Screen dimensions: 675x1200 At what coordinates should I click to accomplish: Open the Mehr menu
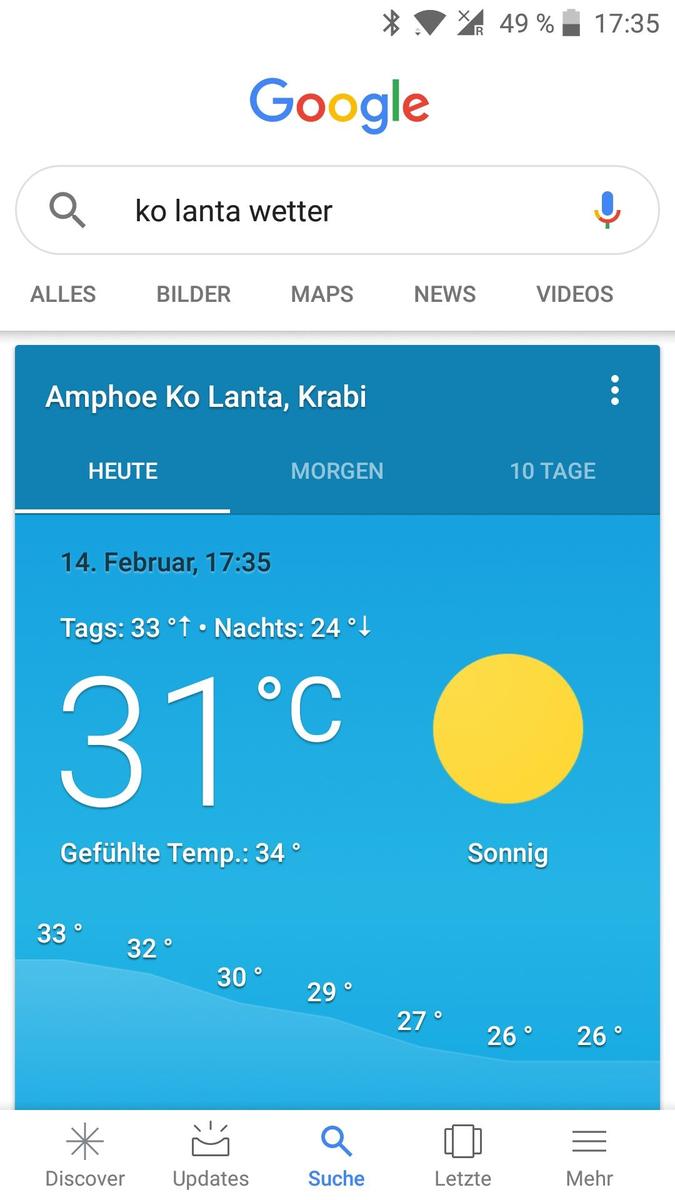[589, 1155]
